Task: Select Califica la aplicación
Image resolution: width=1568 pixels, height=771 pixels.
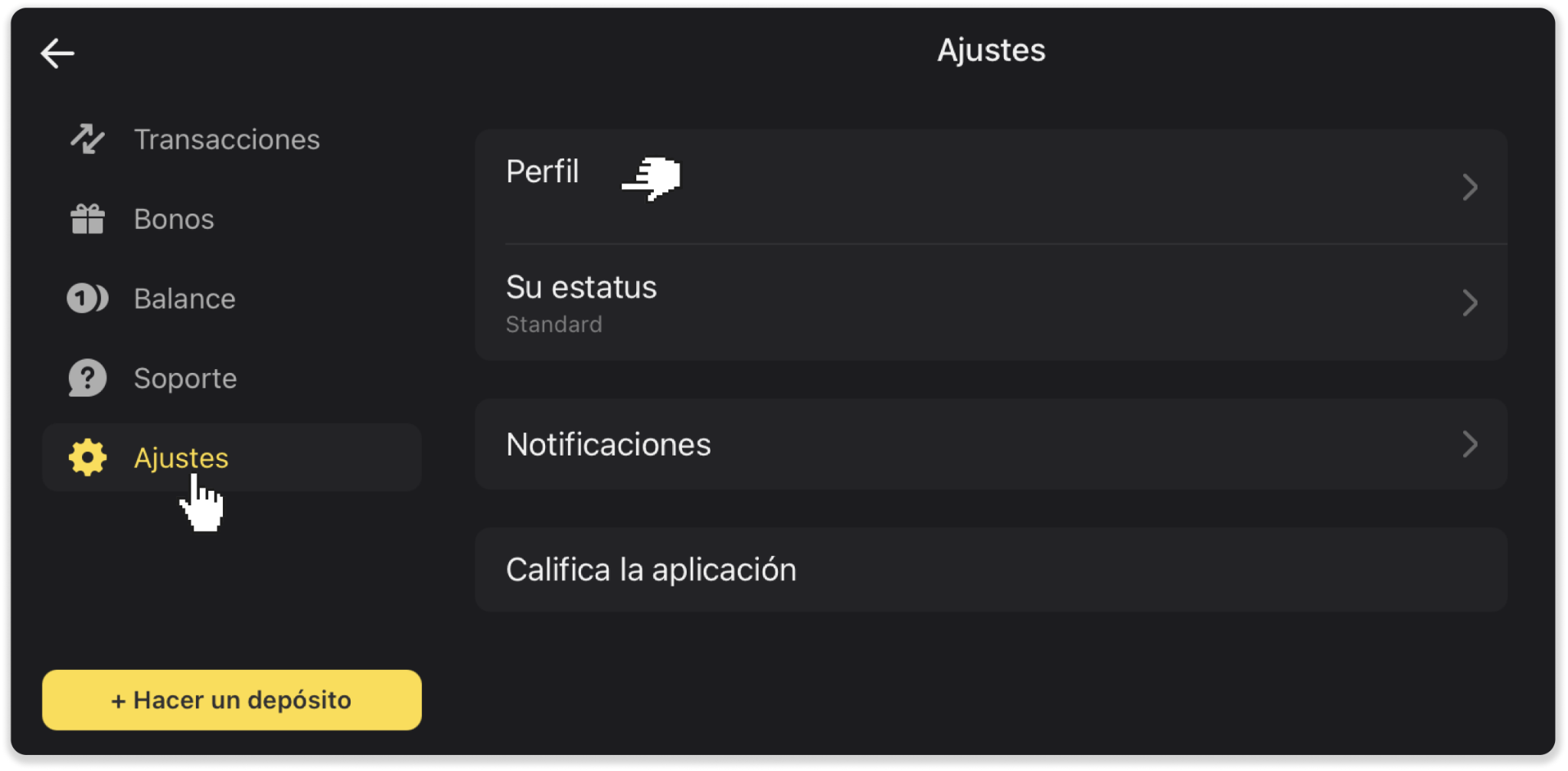Action: point(991,570)
